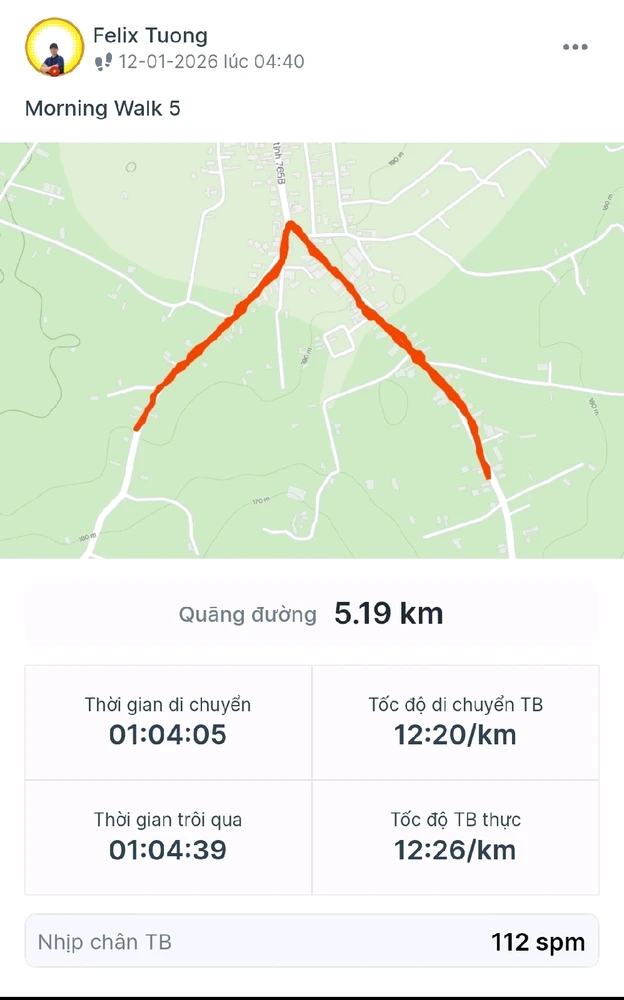Open the Morning Walk 5 route map
The image size is (624, 1000).
[x=312, y=350]
